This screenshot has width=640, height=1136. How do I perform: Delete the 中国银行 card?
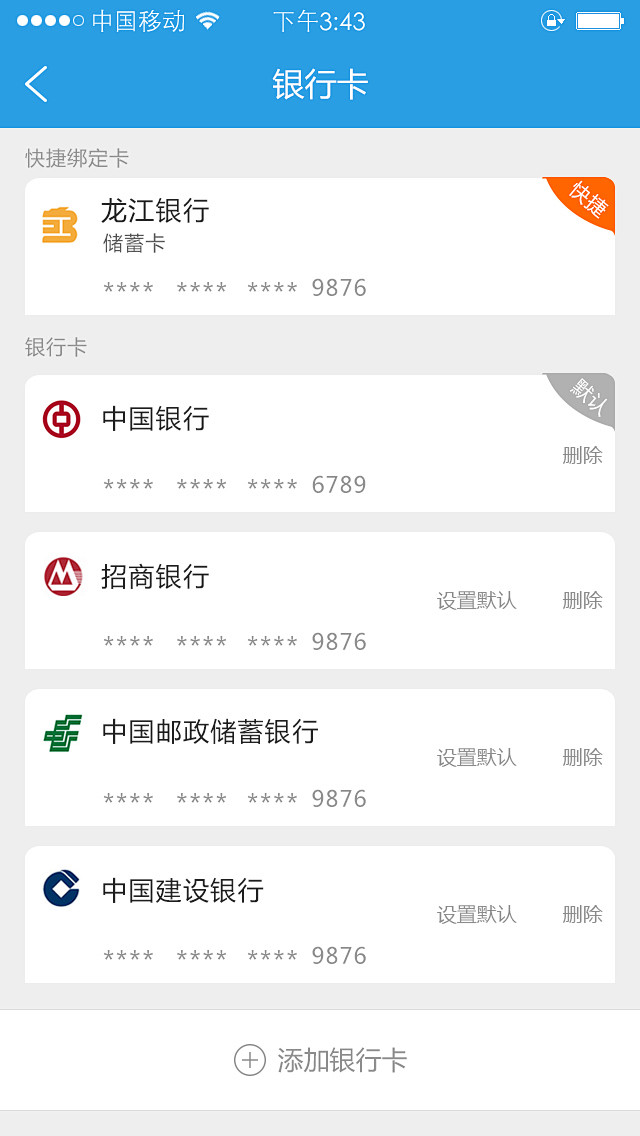582,456
